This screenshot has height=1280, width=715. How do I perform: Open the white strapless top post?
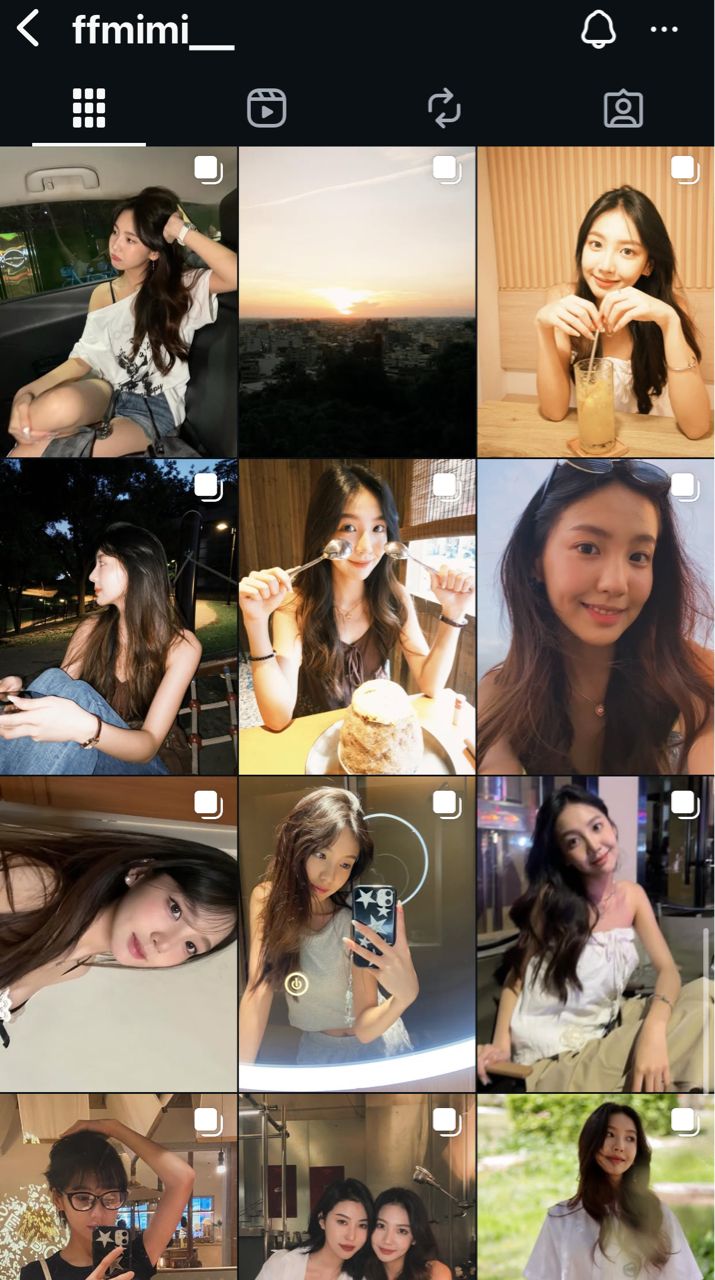[x=596, y=933]
